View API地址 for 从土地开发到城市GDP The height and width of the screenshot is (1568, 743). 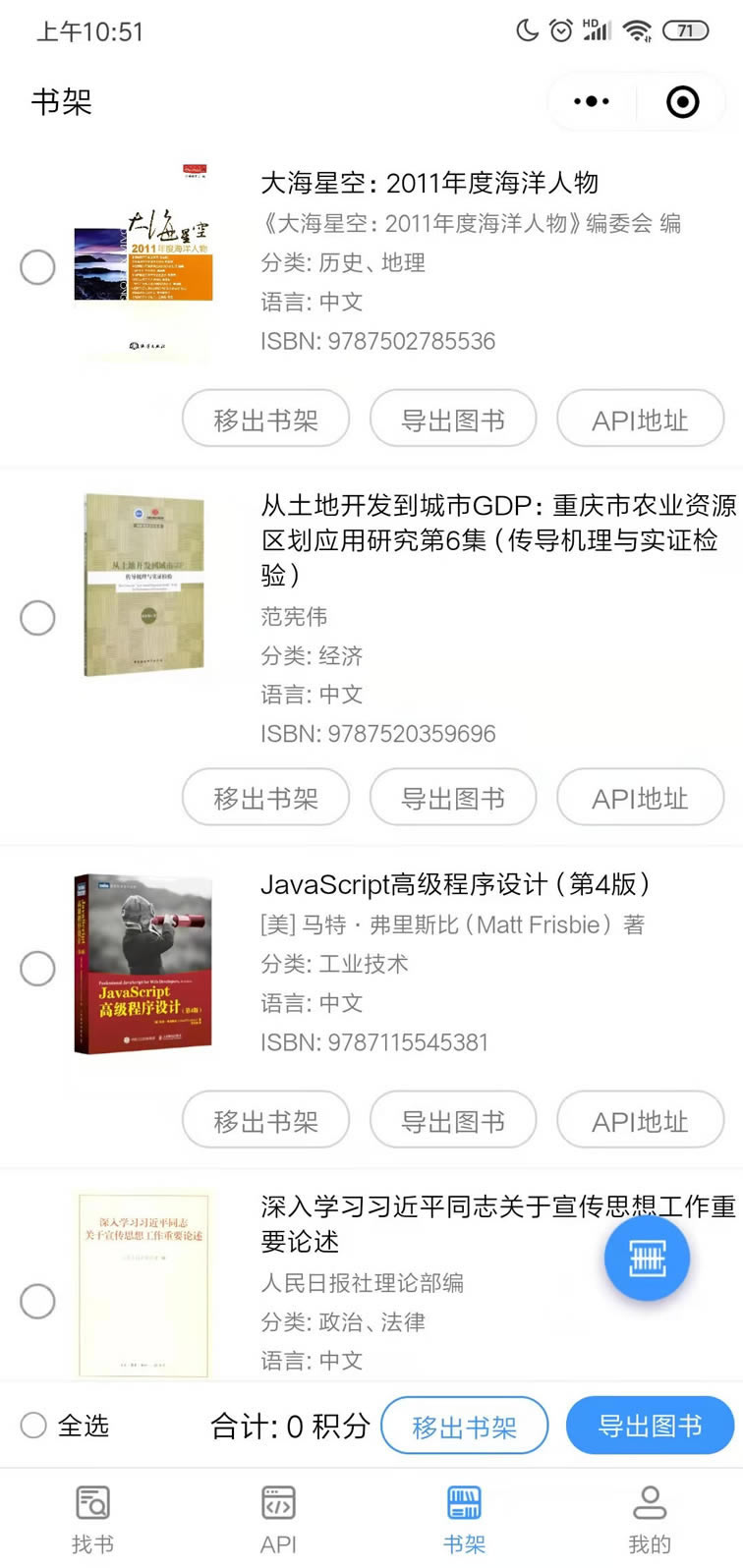tap(640, 799)
